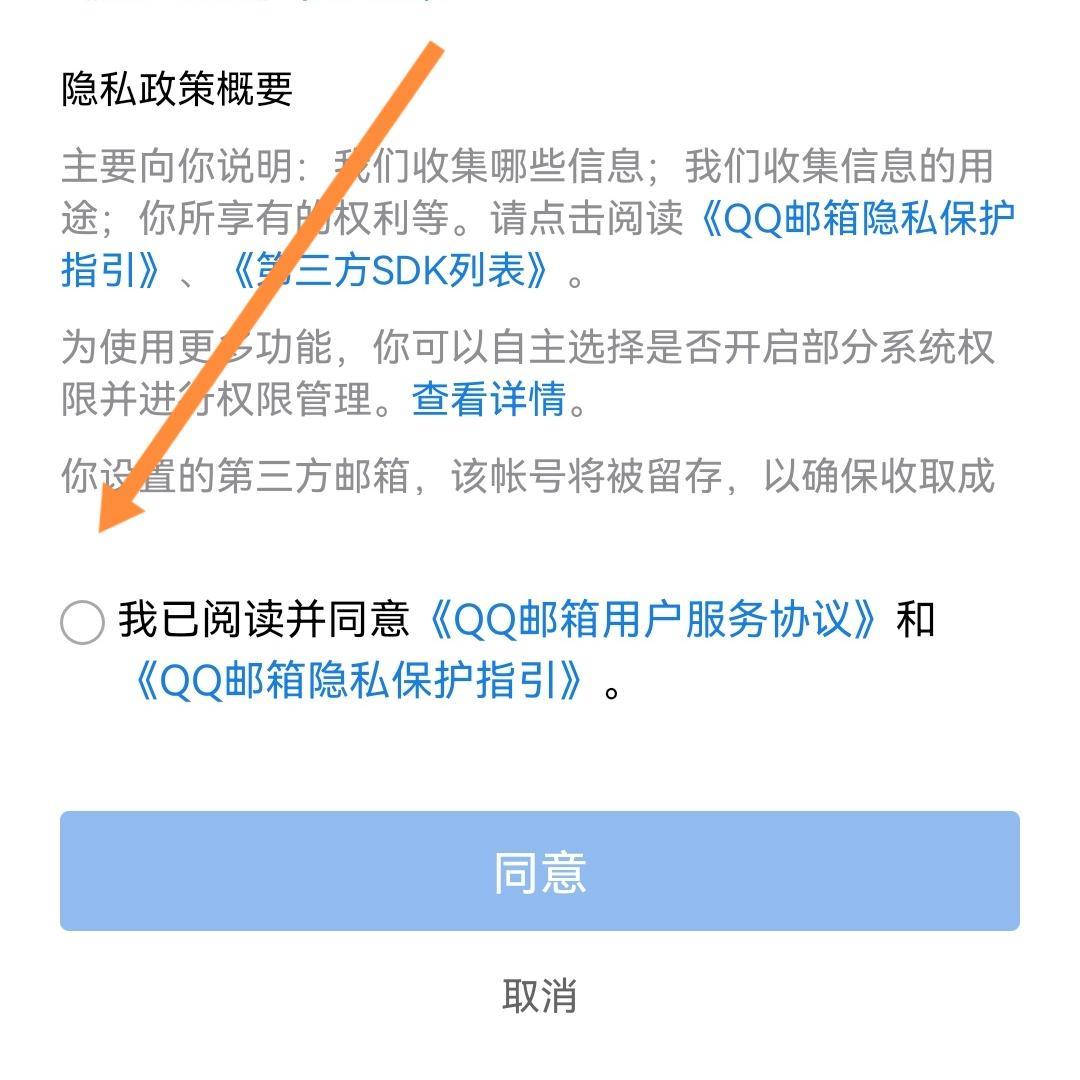
Task: Check the agreement checkbox for 我已阅读并同意
Action: tap(82, 622)
